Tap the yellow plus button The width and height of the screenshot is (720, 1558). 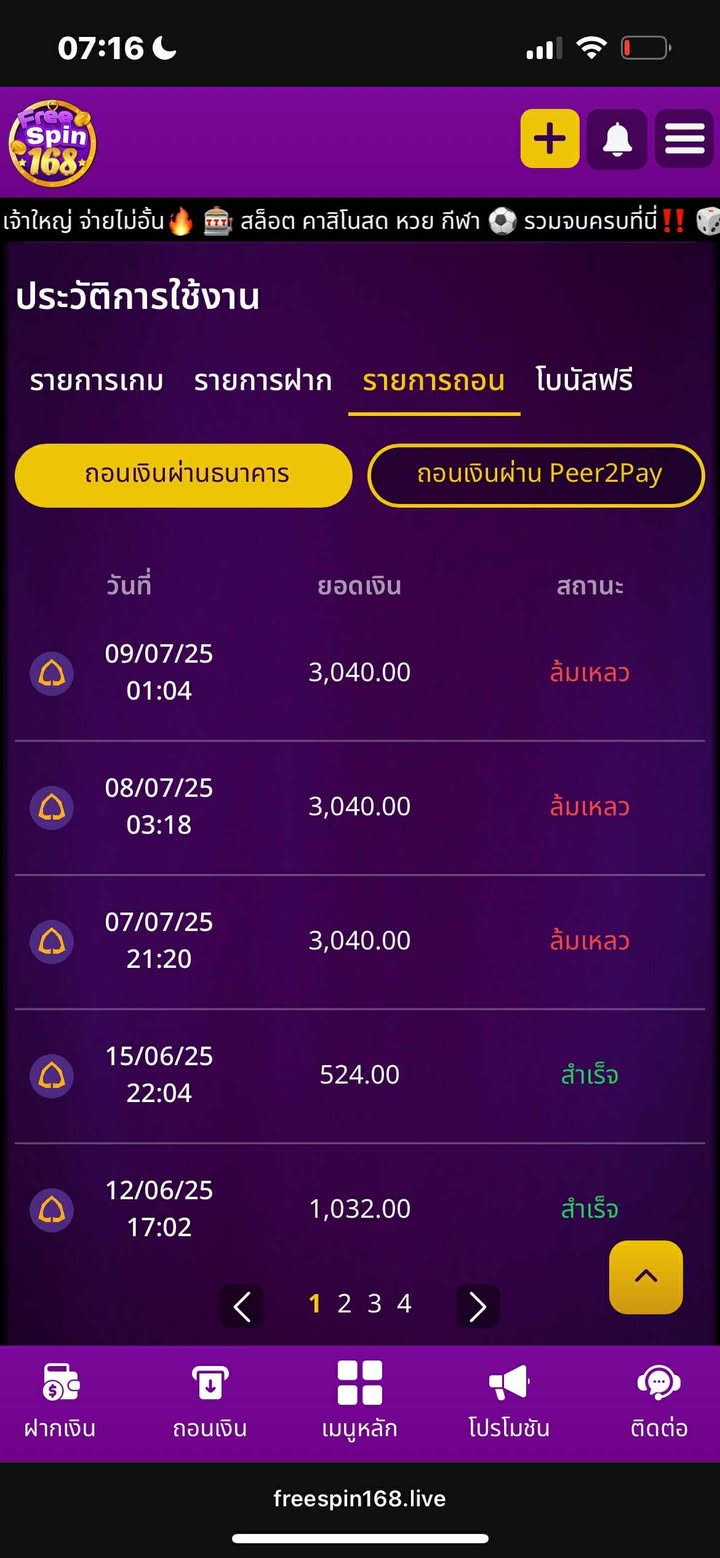pyautogui.click(x=549, y=139)
